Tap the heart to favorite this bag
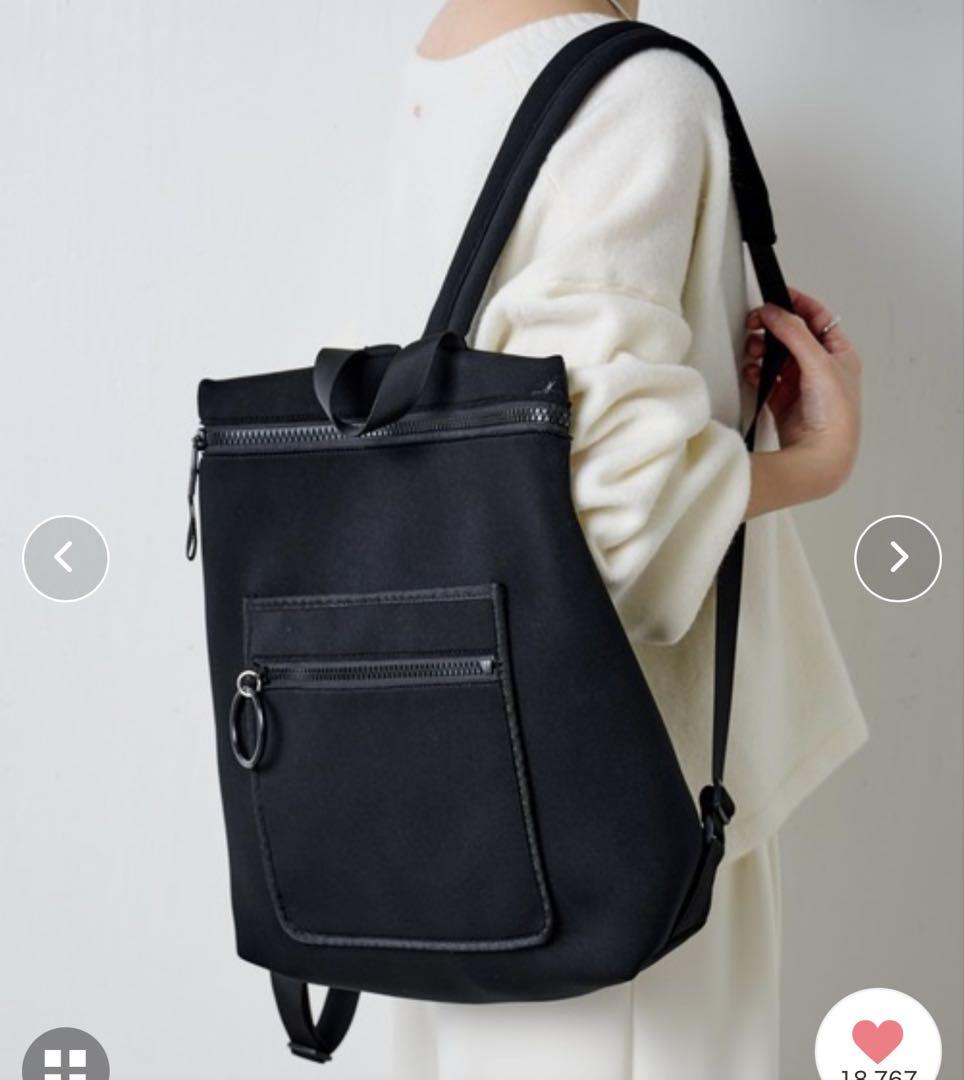 877,1039
